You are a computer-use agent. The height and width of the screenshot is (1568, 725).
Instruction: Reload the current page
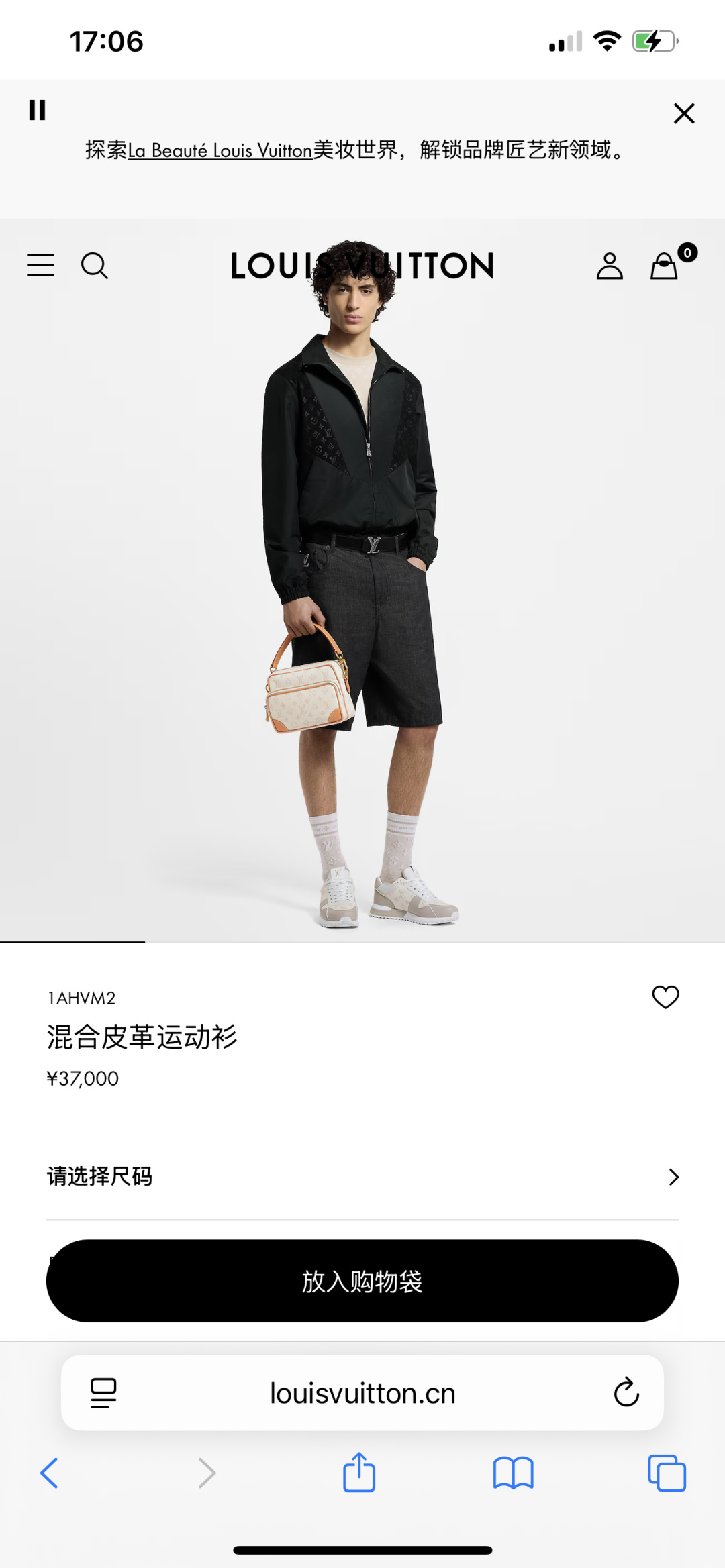626,1393
